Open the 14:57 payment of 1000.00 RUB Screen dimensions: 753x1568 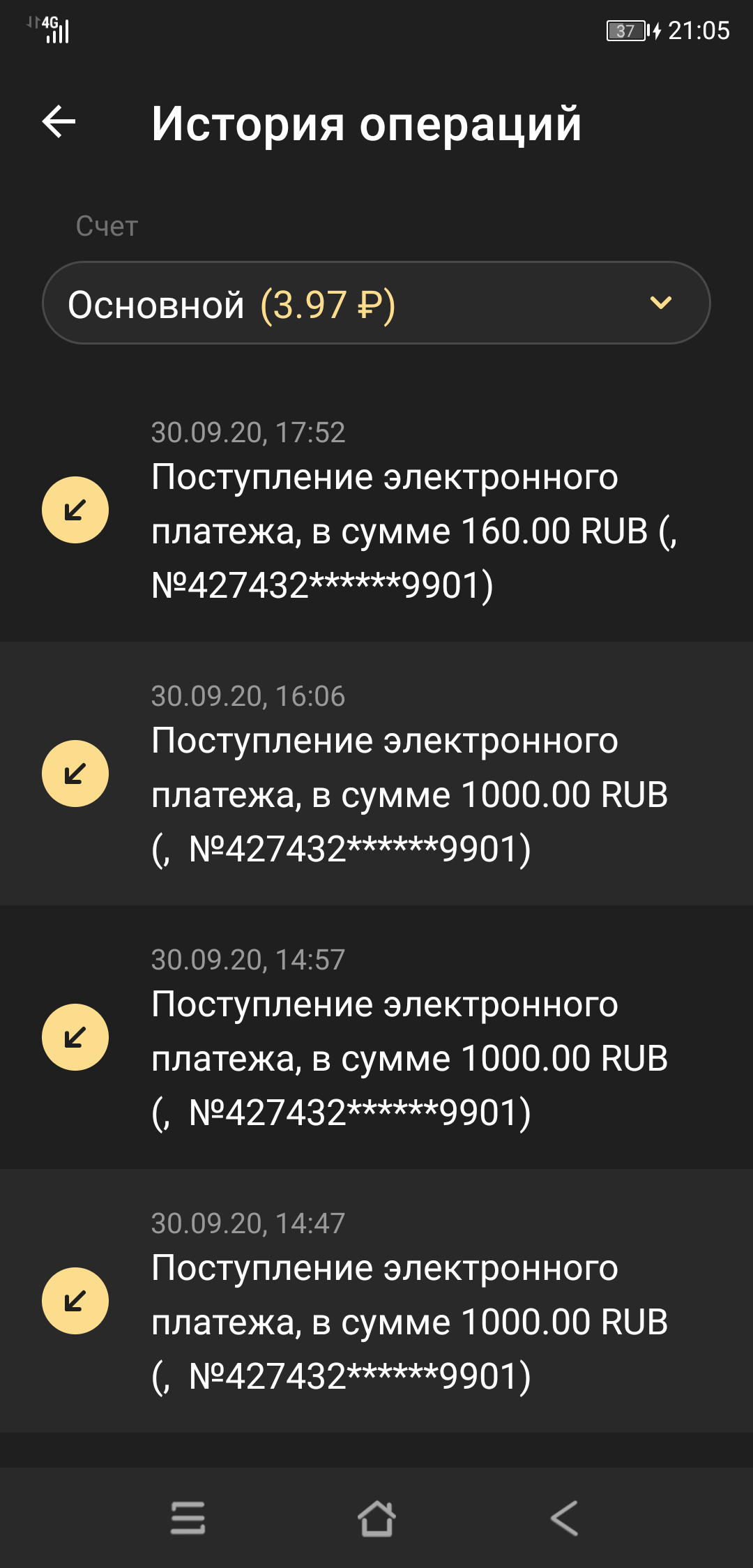pos(376,1038)
